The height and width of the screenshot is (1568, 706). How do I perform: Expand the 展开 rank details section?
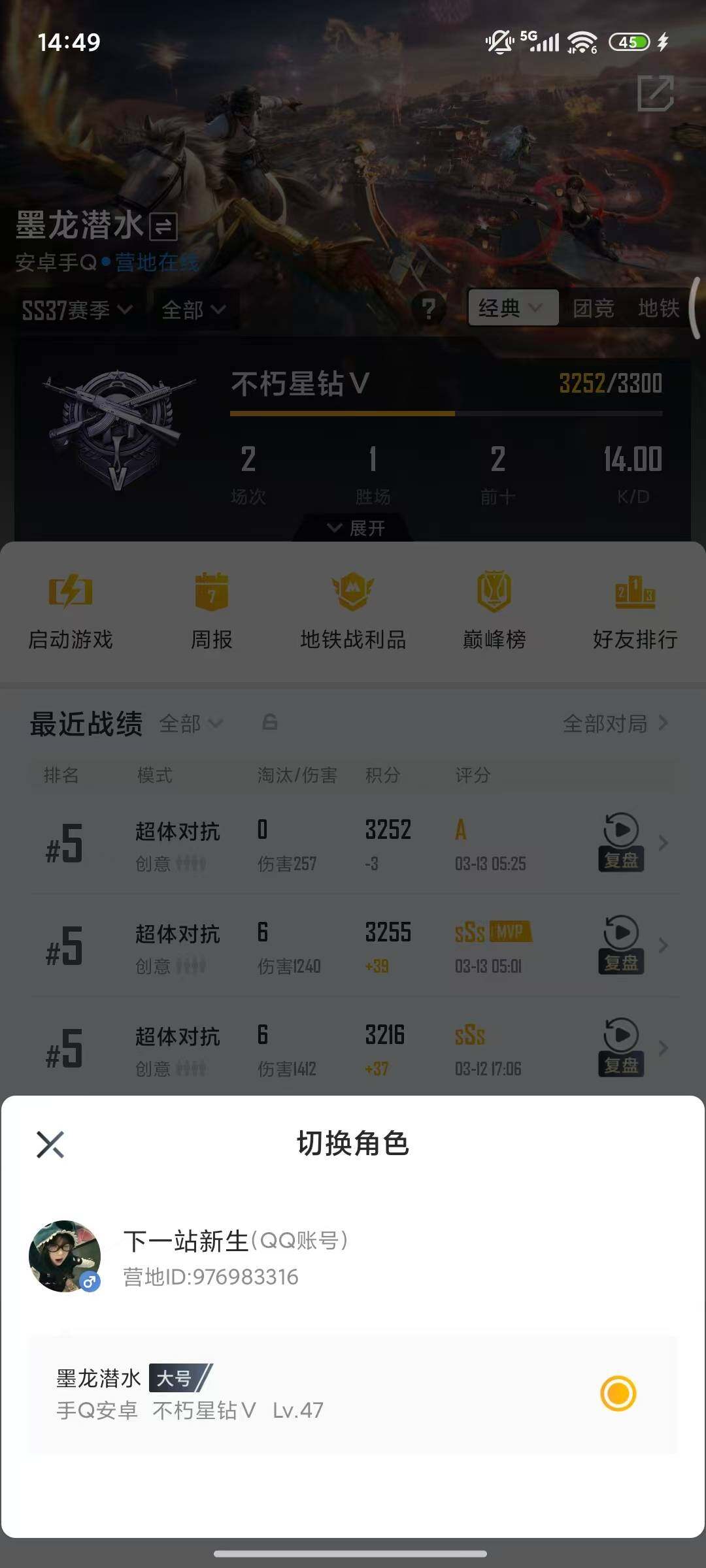353,529
